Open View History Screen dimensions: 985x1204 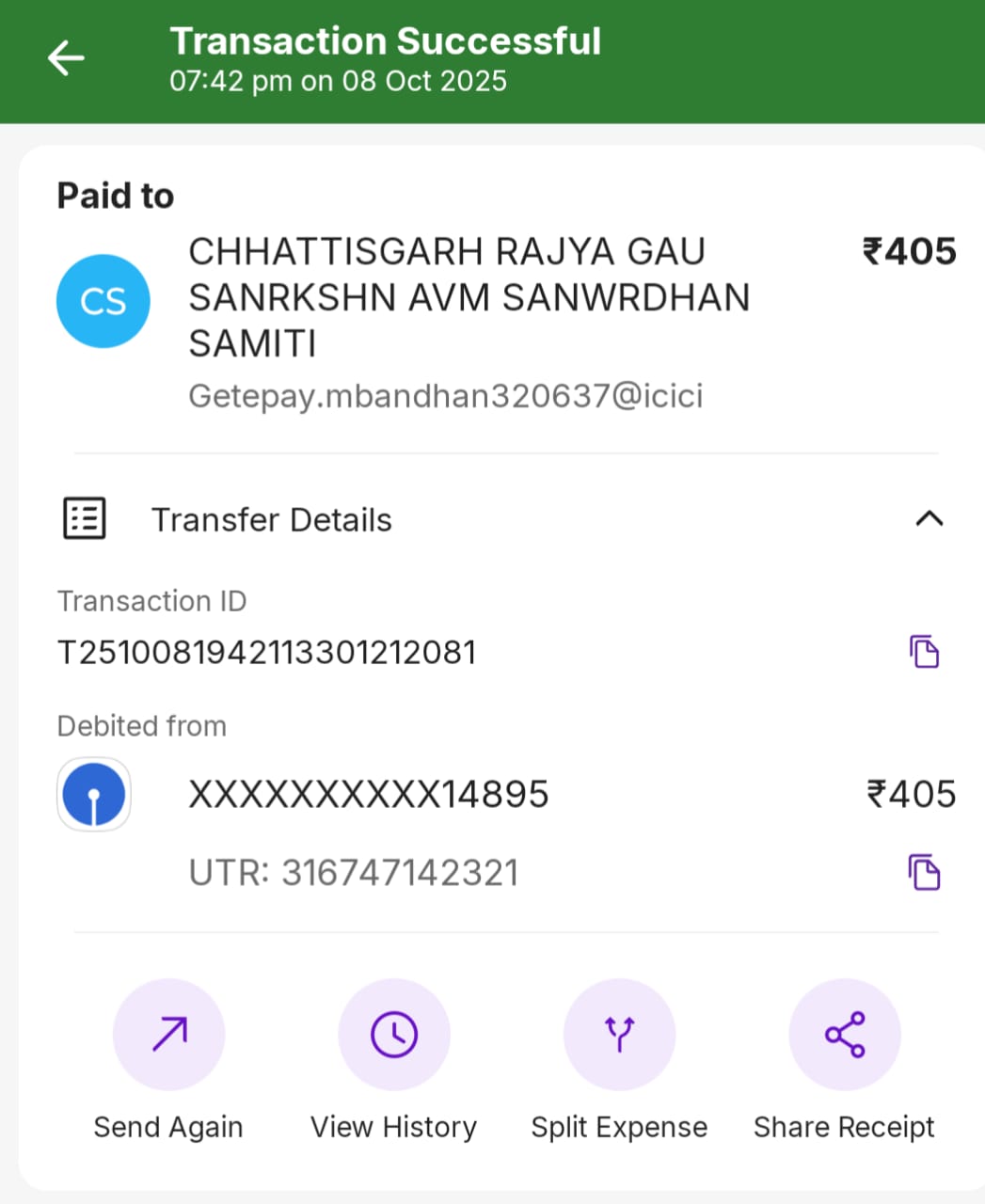[393, 1035]
